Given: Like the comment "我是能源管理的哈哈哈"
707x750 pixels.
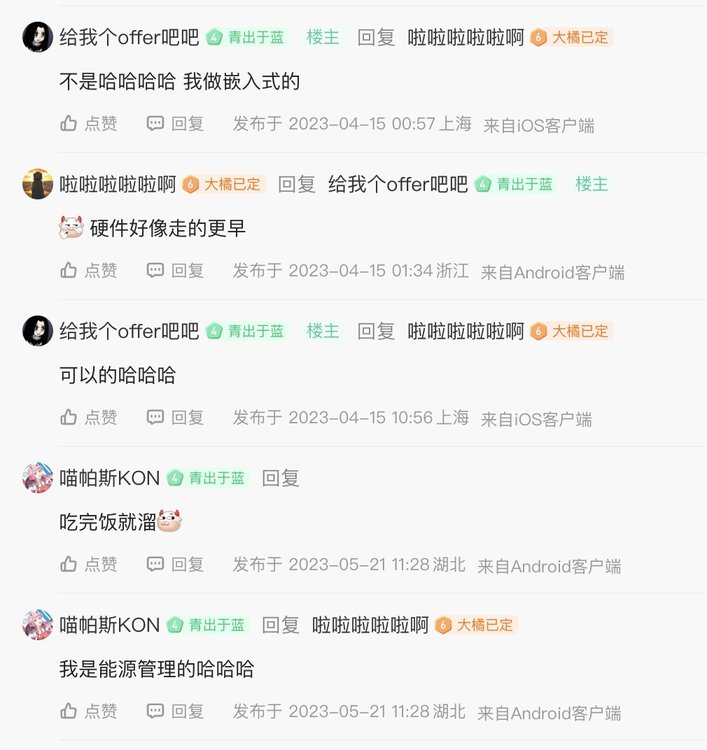Looking at the screenshot, I should 88,712.
